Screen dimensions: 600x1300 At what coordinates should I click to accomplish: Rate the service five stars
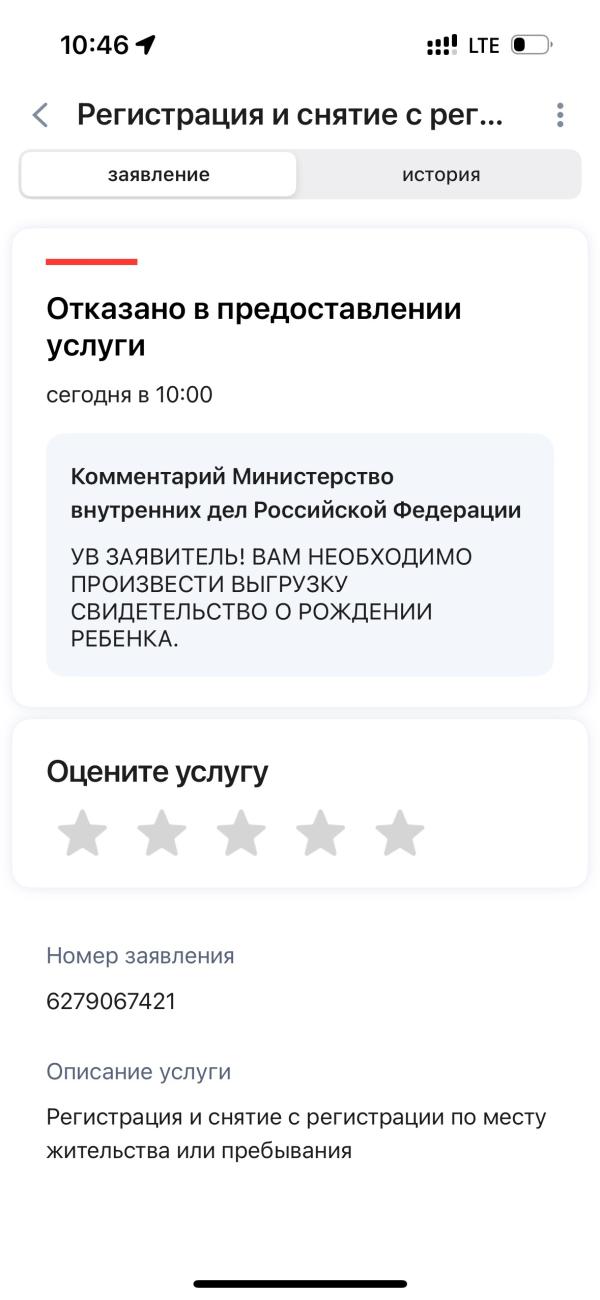click(400, 833)
